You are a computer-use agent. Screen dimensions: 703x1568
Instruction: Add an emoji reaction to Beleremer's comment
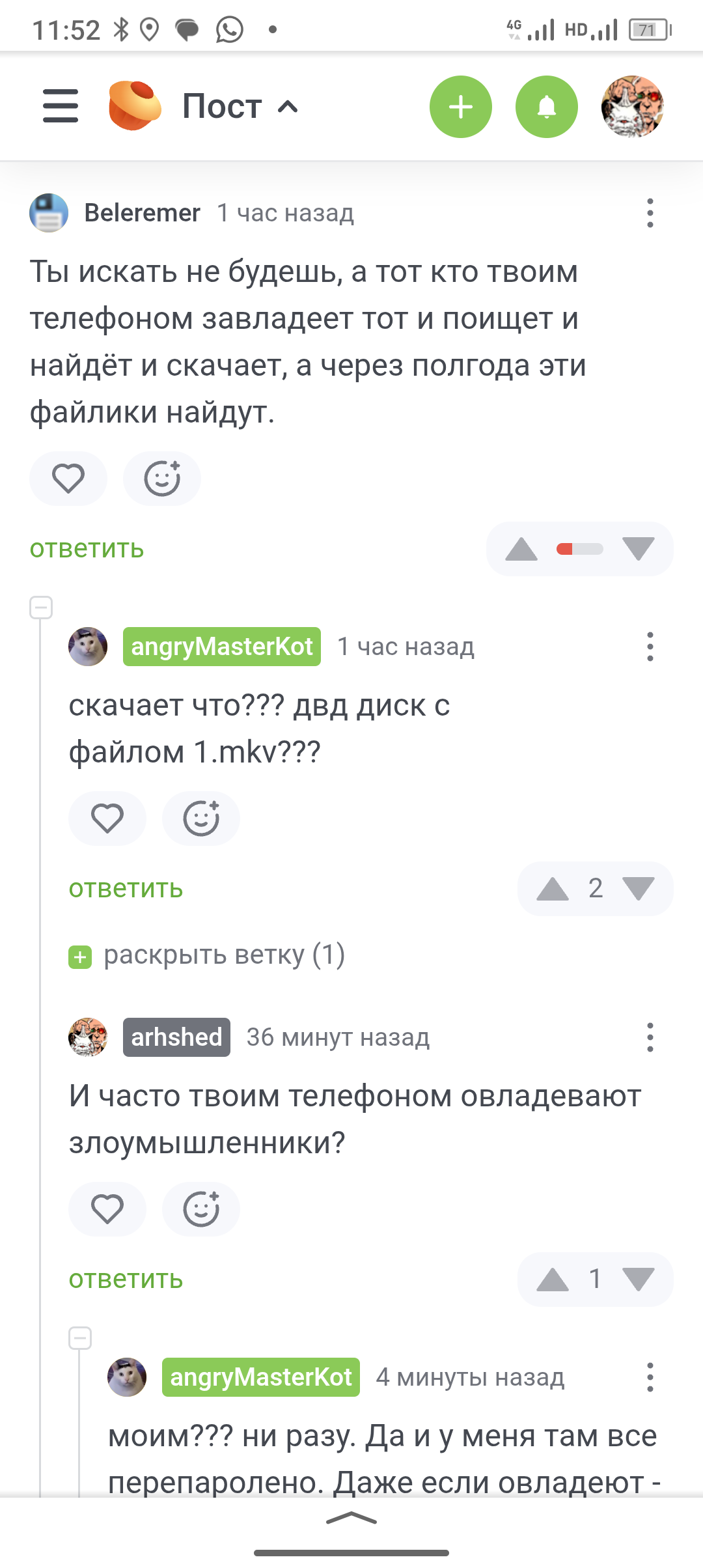click(162, 479)
